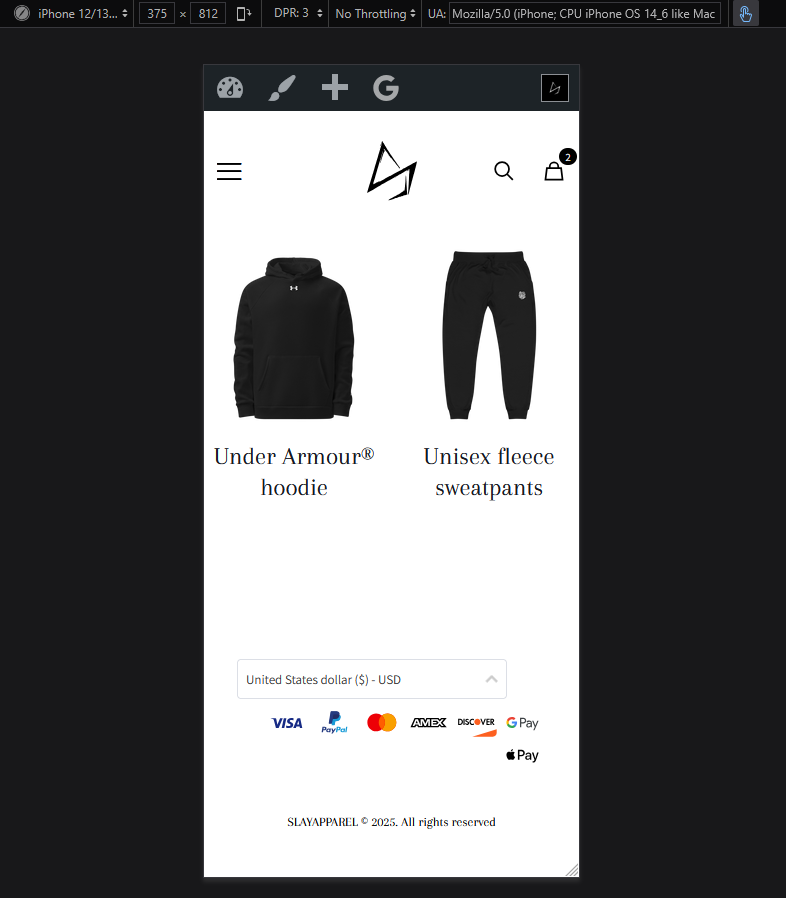Open the search icon
Screen dimensions: 786x898
(x=504, y=171)
